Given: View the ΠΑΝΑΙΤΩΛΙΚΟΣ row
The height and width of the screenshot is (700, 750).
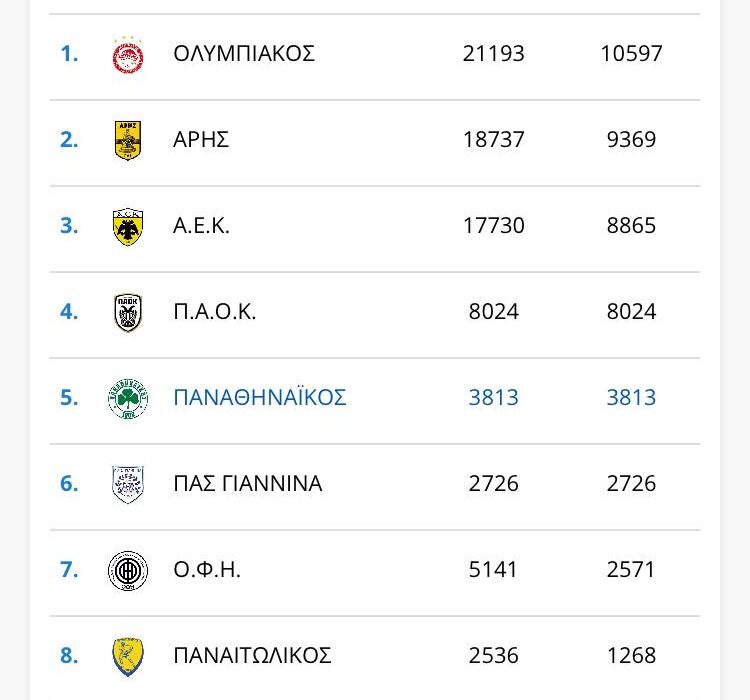Looking at the screenshot, I should (x=252, y=656).
